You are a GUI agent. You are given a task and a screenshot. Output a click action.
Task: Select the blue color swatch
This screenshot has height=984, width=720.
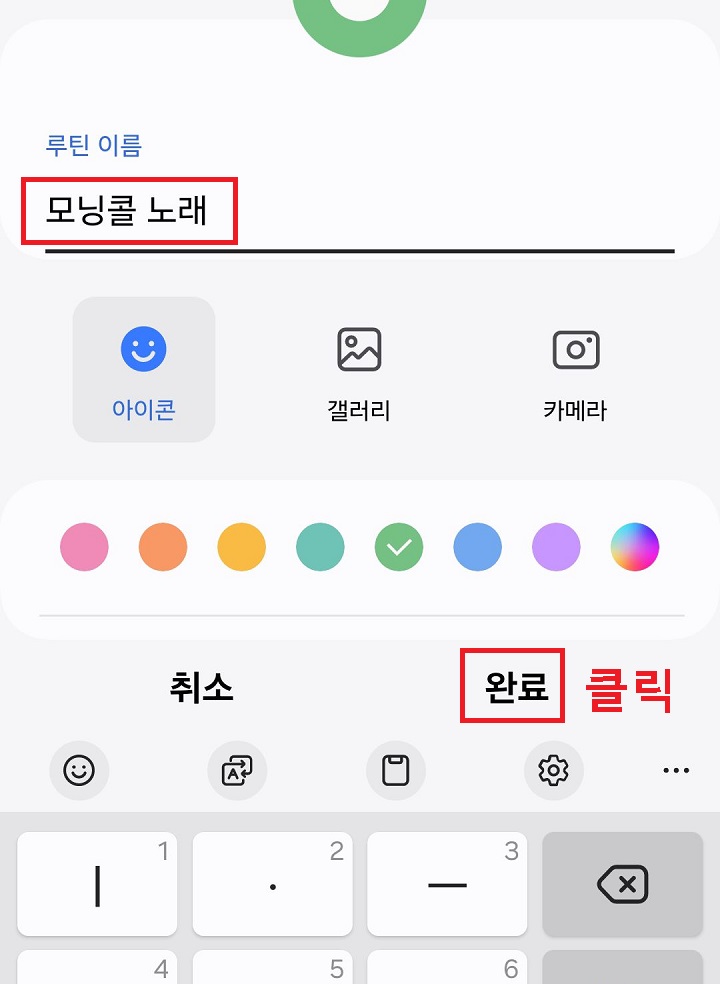pyautogui.click(x=477, y=546)
